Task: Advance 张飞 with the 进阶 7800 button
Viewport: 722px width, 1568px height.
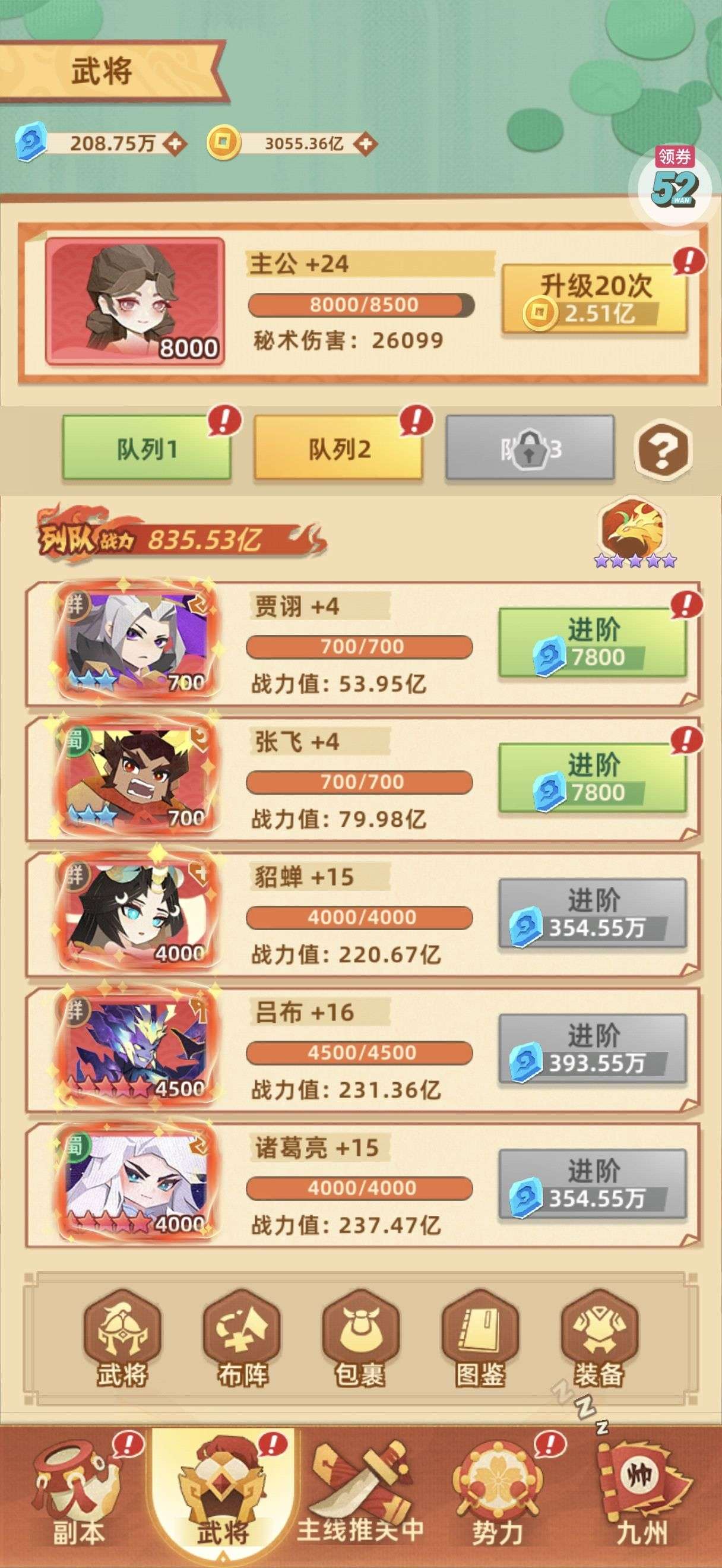Action: pos(593,778)
